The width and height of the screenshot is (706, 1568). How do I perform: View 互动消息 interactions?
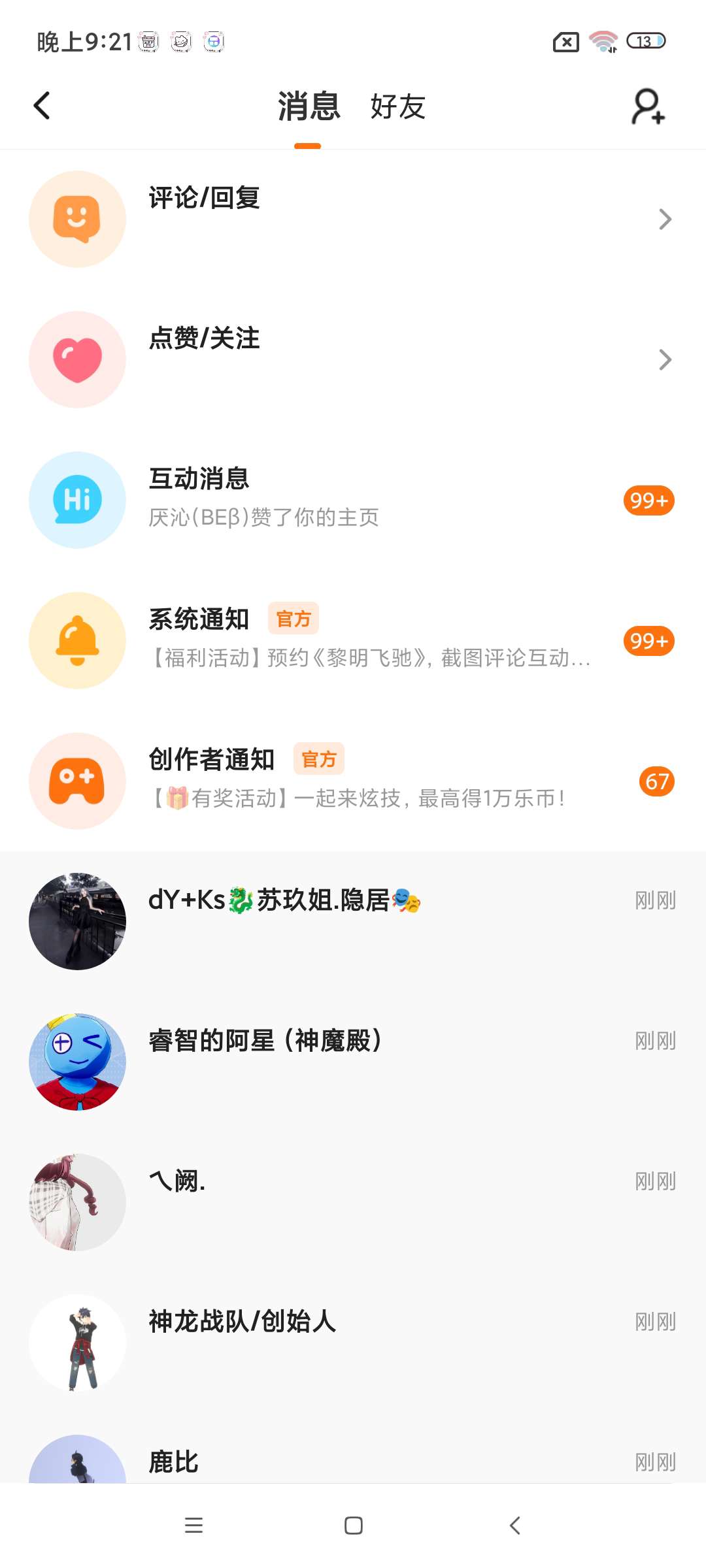(x=353, y=500)
